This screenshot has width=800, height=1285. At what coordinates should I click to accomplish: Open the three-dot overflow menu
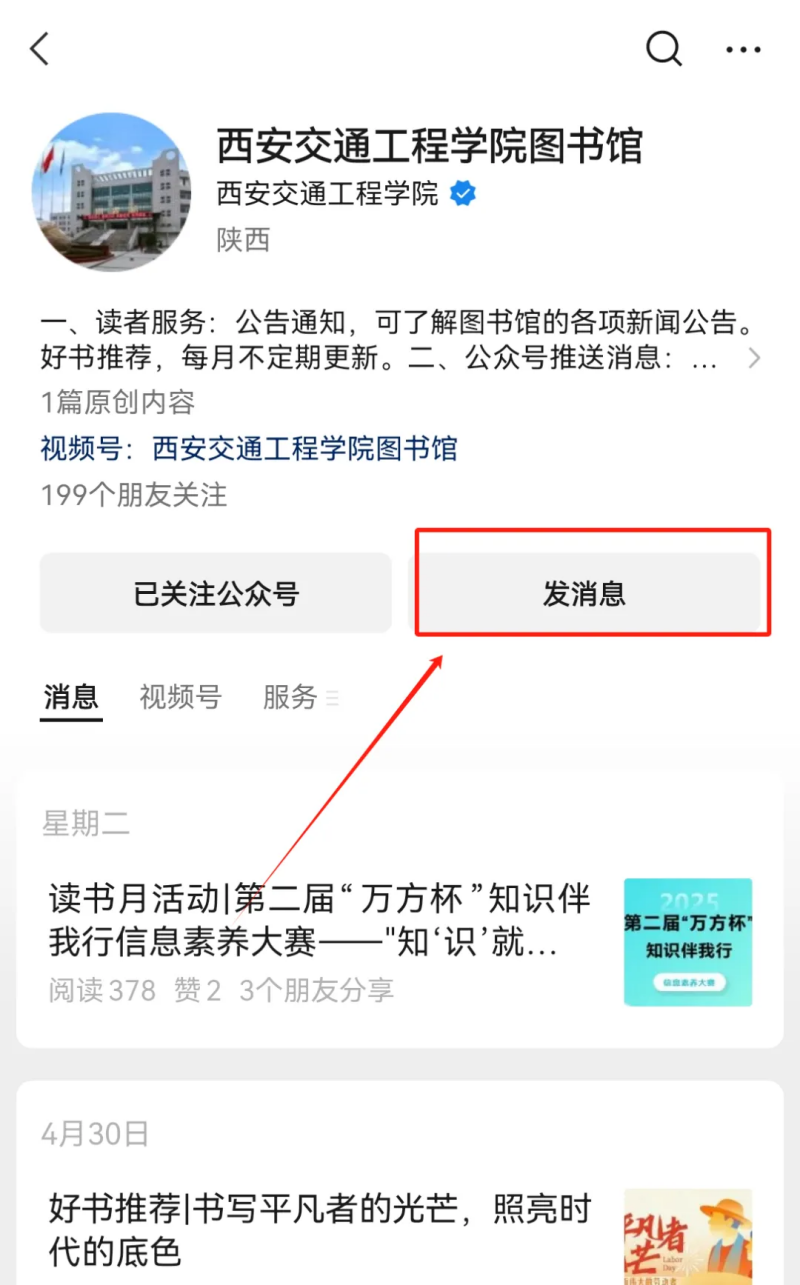743,49
